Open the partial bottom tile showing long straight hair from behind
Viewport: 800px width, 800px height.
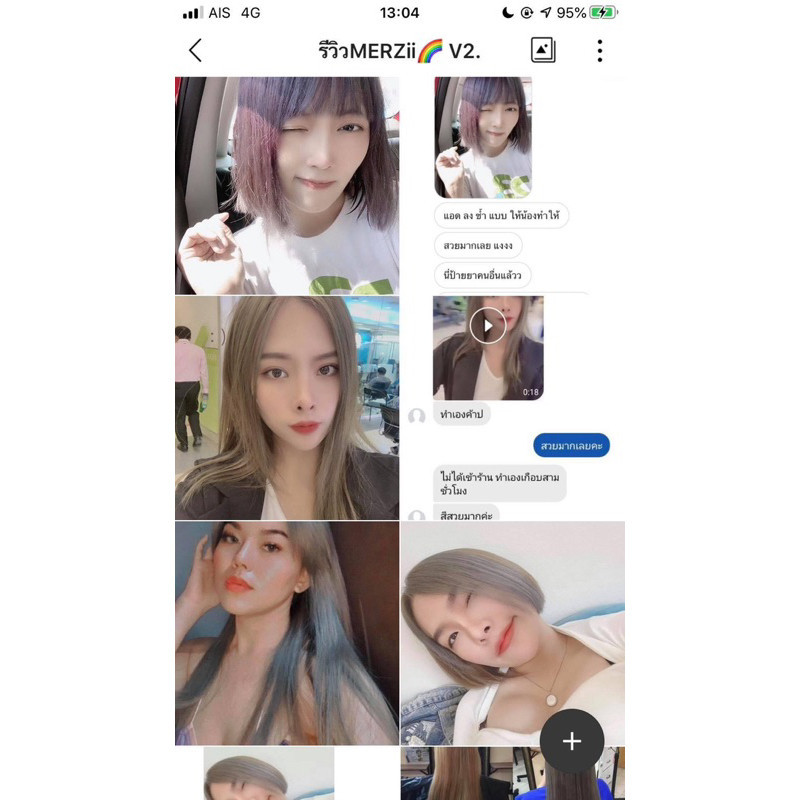(512, 773)
